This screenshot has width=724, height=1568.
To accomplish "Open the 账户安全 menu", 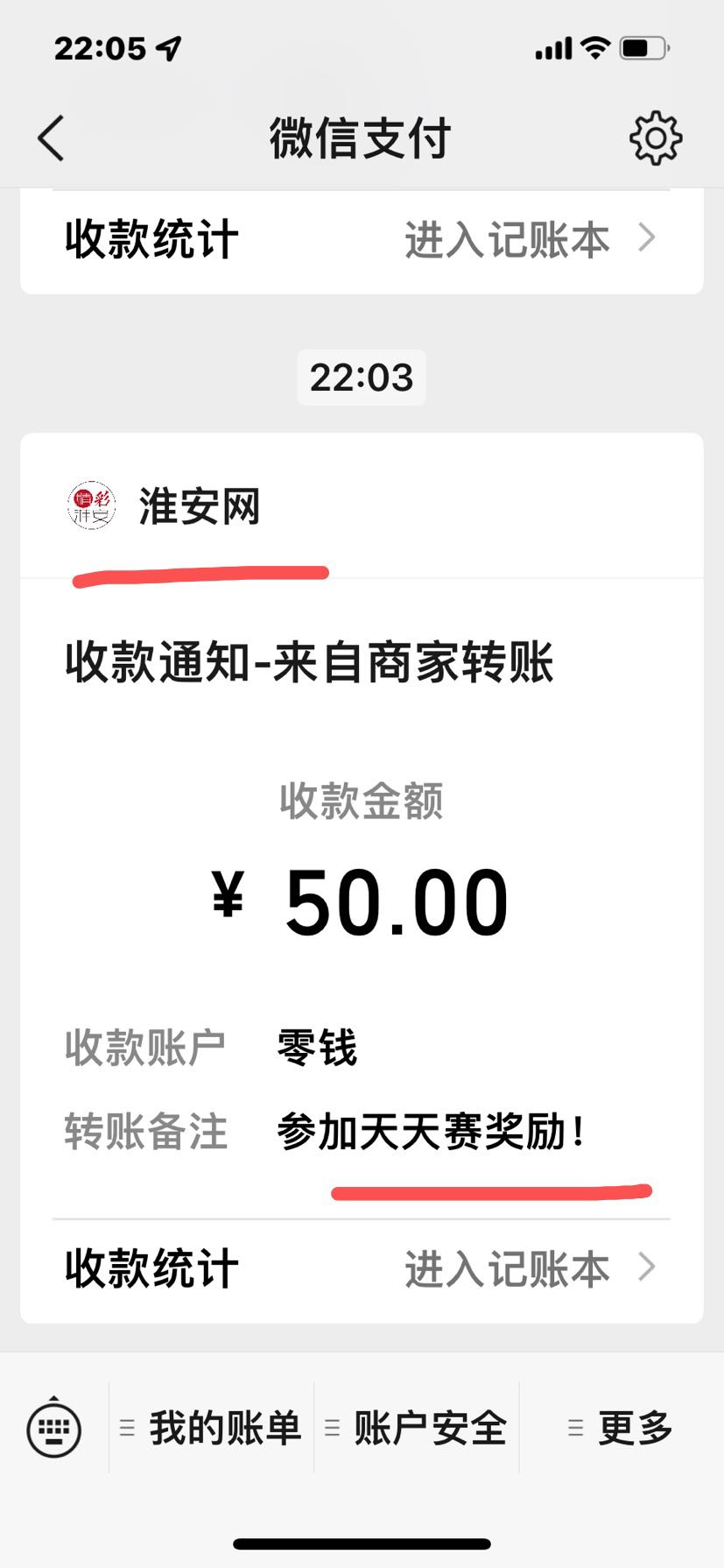I will click(417, 1428).
